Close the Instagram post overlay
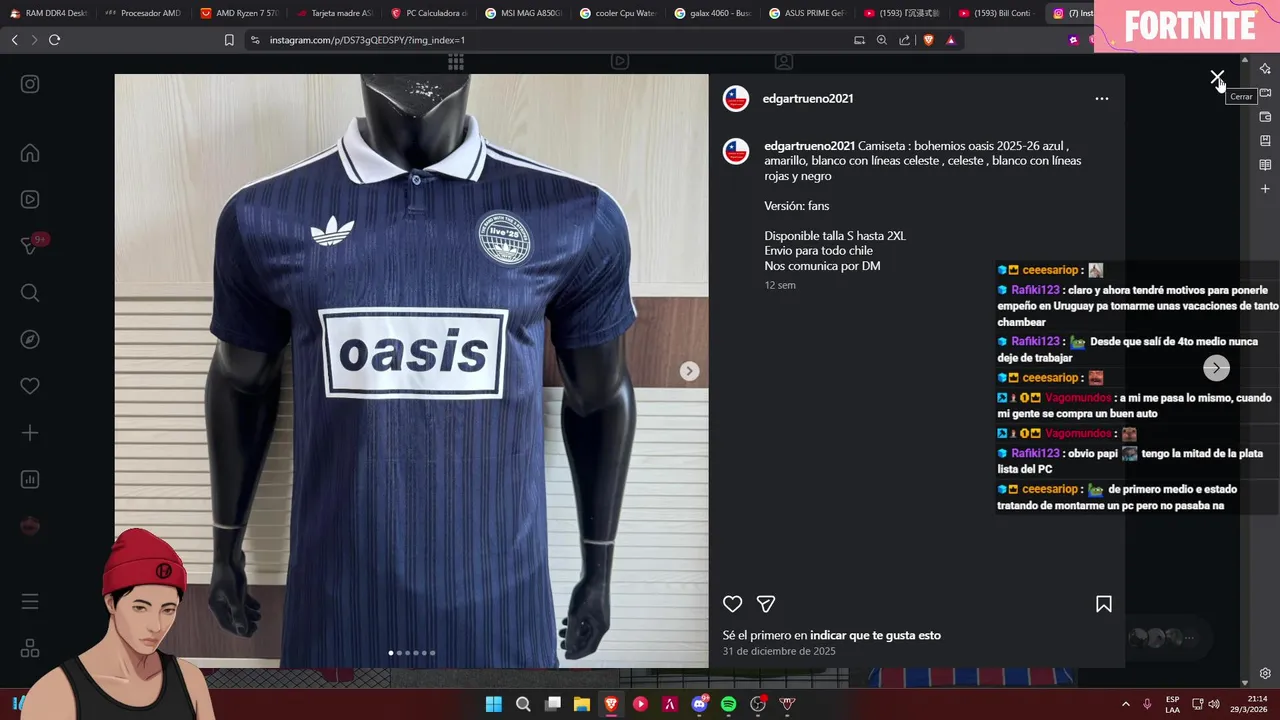 [x=1216, y=77]
